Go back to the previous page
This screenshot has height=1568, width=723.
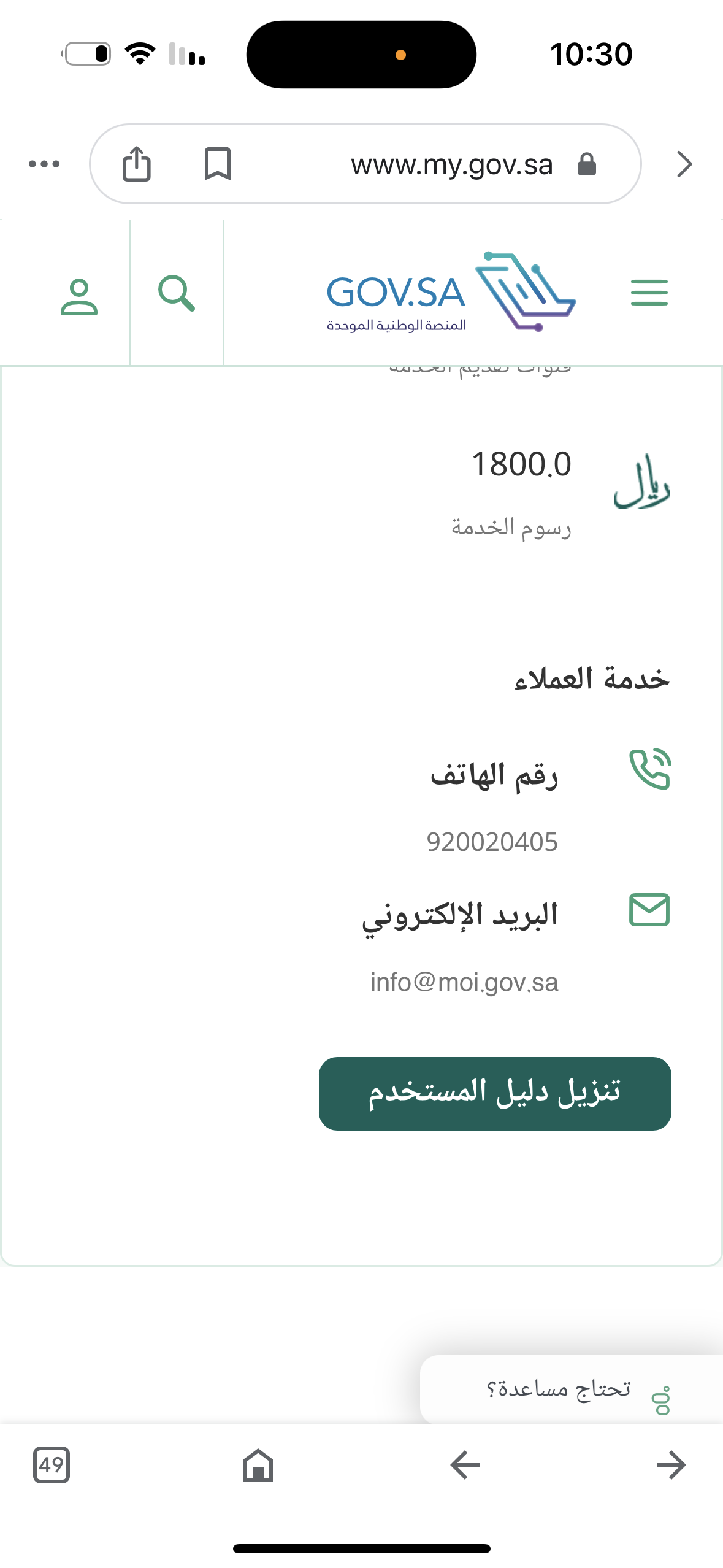point(464,1465)
